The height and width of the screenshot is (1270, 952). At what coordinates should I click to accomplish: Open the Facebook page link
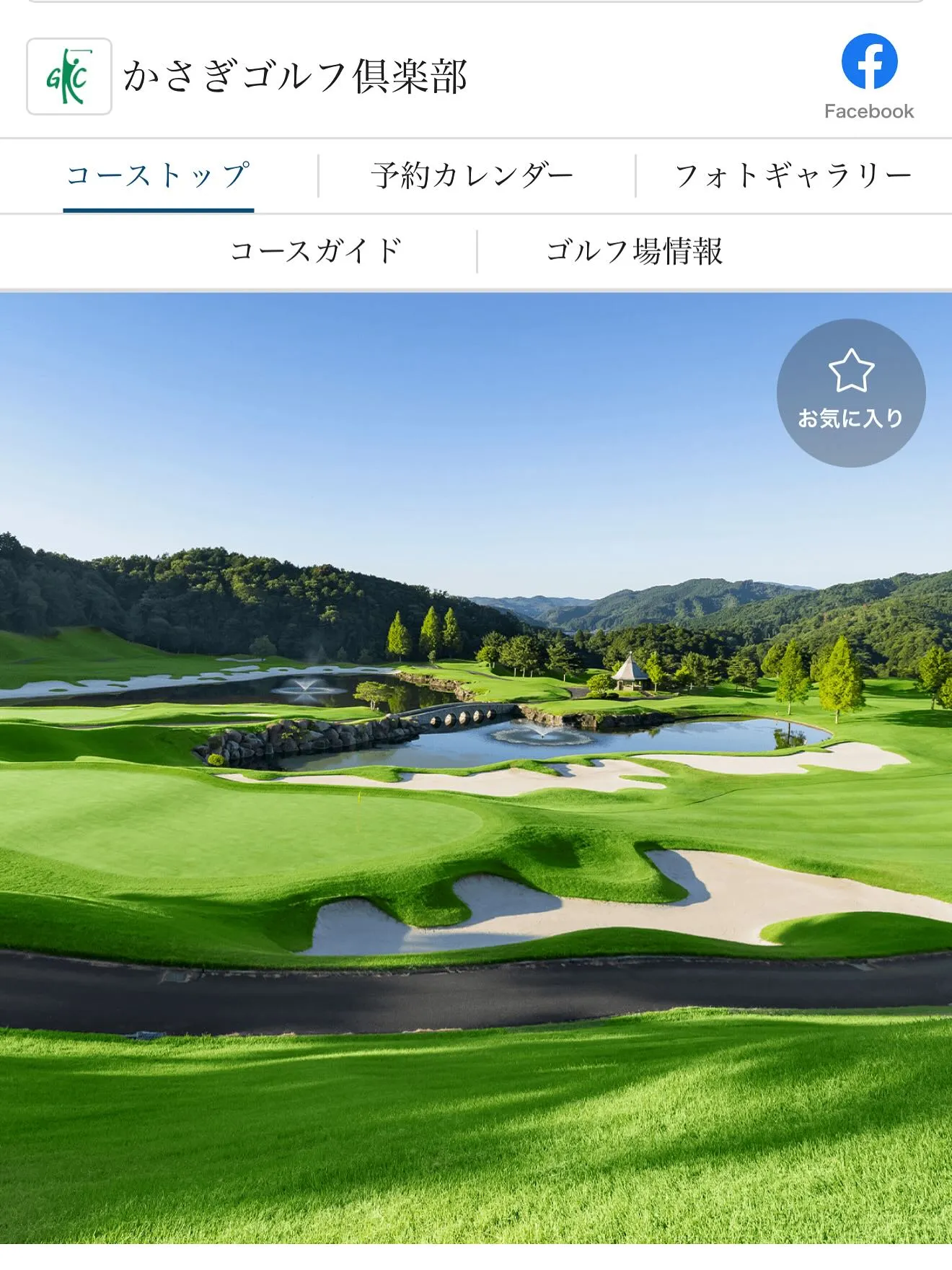[x=869, y=76]
